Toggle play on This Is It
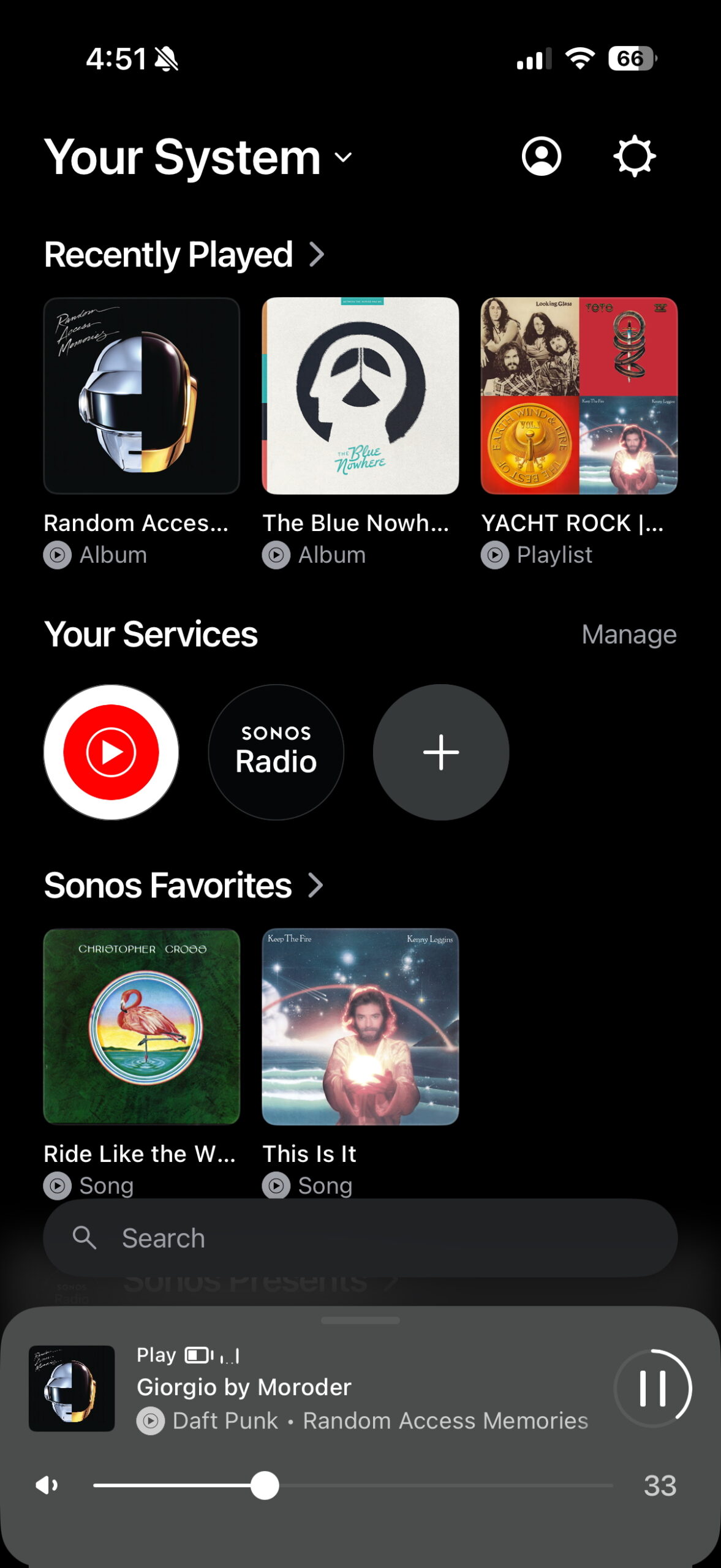The width and height of the screenshot is (721, 1568). point(277,1185)
